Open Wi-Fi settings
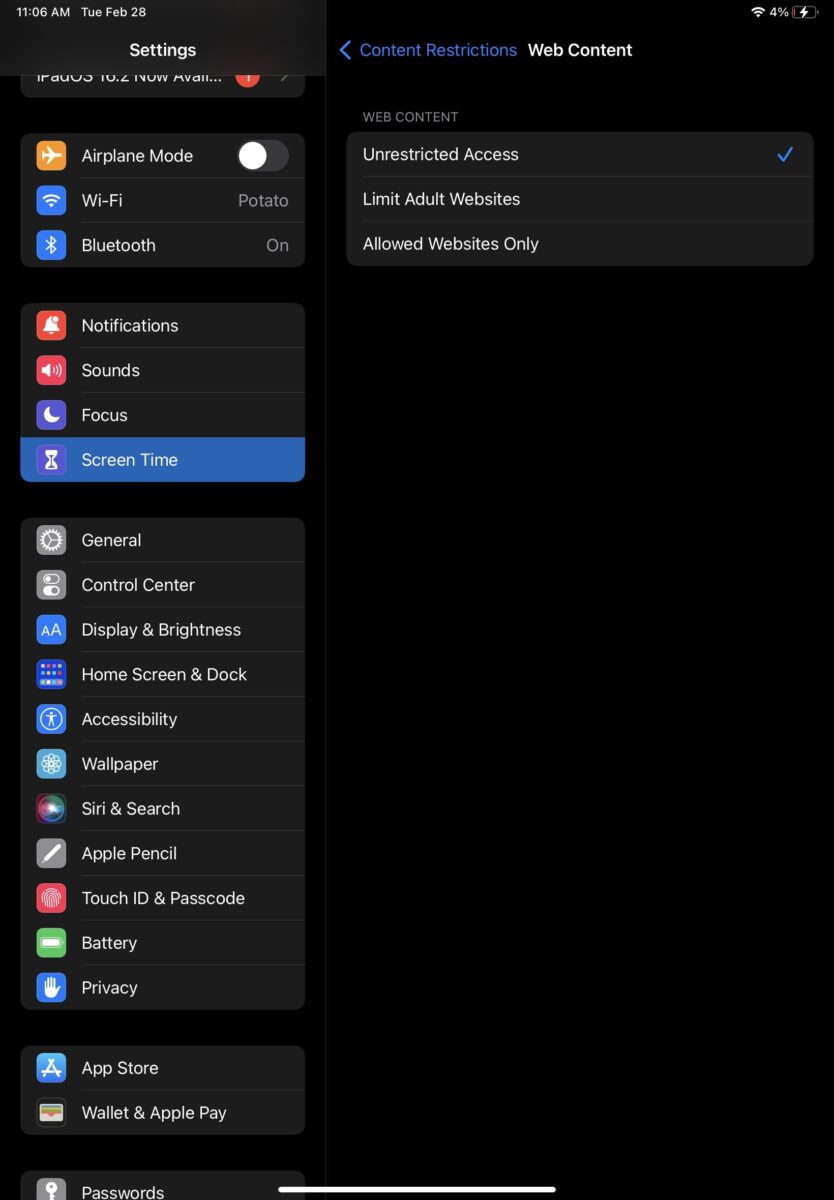The width and height of the screenshot is (834, 1200). pos(162,201)
